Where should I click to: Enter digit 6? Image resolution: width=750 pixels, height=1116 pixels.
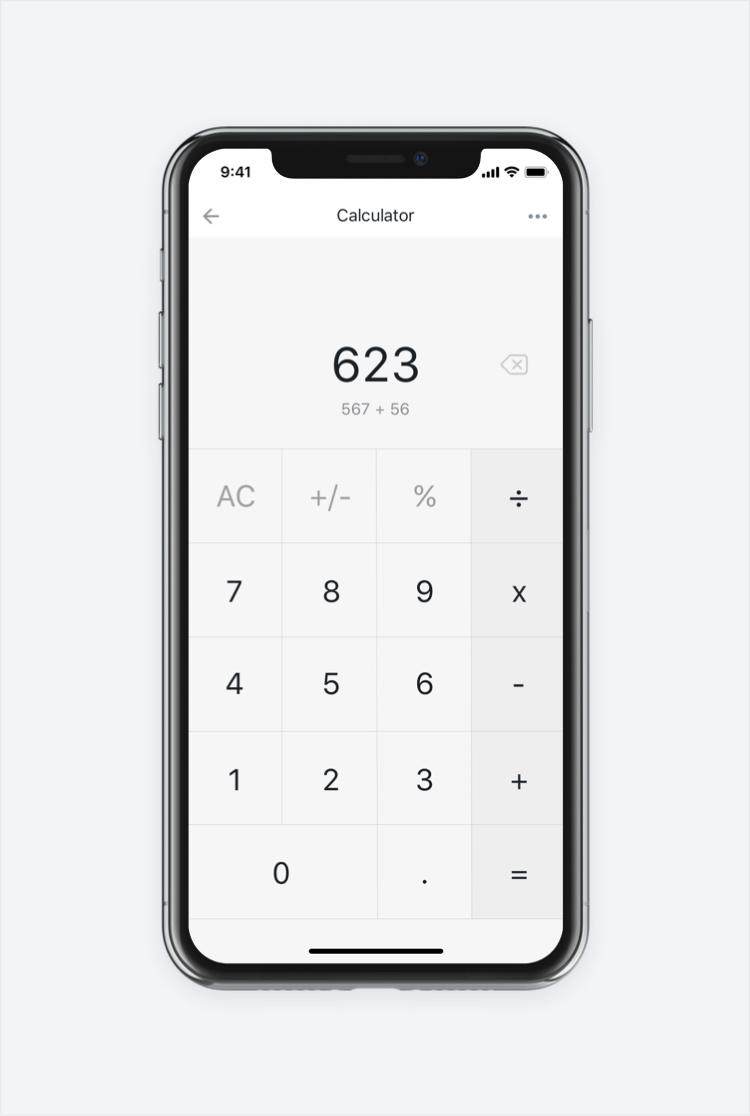click(425, 684)
